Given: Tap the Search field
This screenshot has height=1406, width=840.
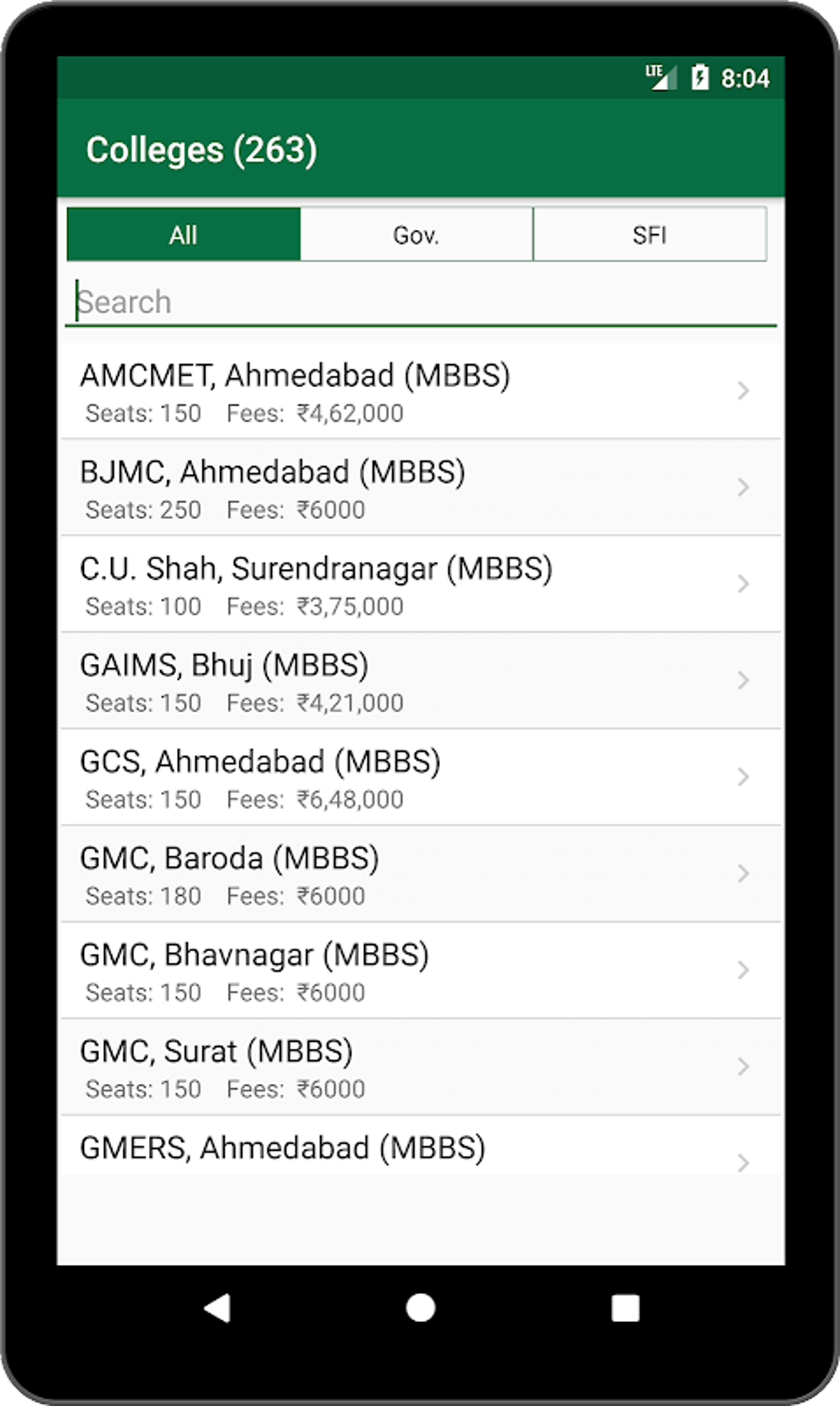Looking at the screenshot, I should [x=420, y=302].
